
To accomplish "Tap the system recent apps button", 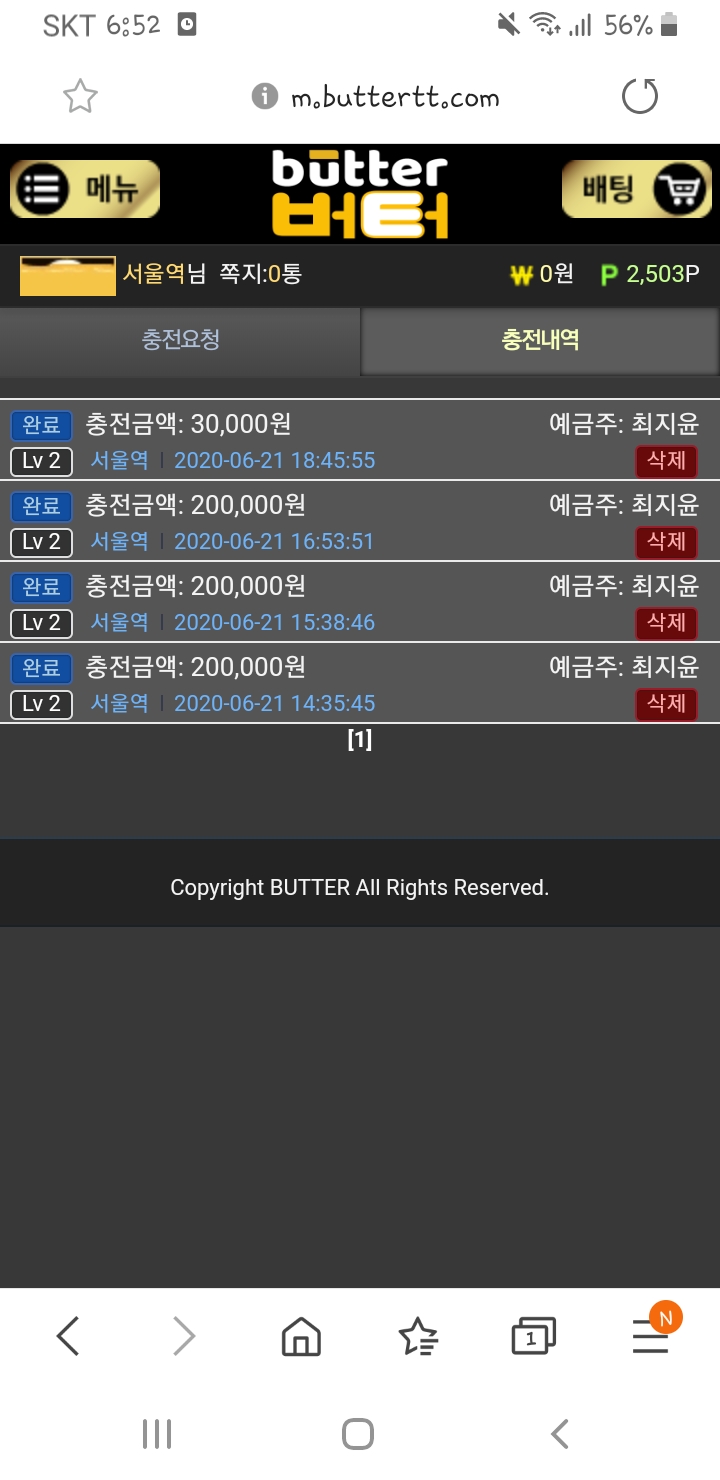I will tap(157, 1434).
